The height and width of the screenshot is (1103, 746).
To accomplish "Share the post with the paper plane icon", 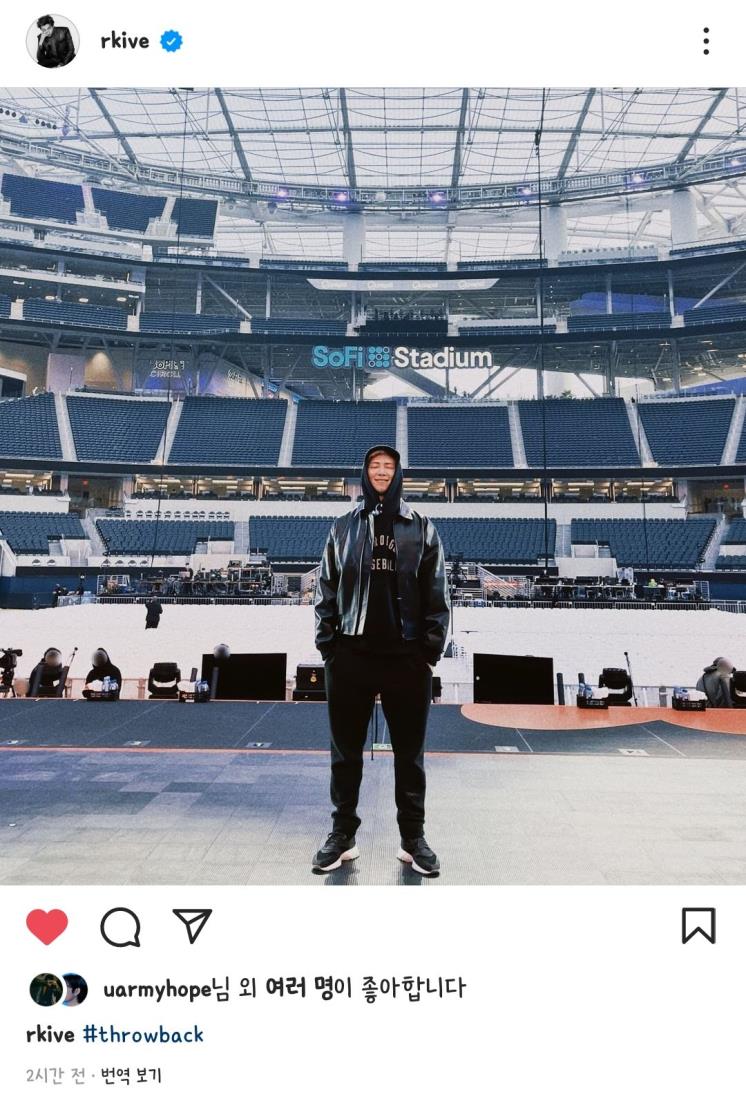I will tap(192, 926).
